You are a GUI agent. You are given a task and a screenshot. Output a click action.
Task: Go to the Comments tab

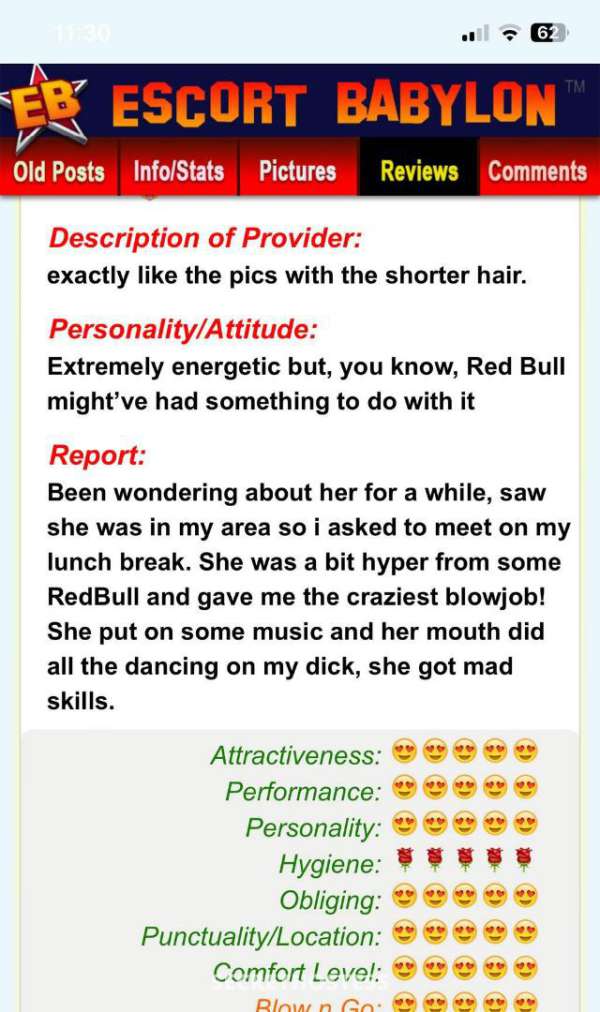pyautogui.click(x=537, y=171)
